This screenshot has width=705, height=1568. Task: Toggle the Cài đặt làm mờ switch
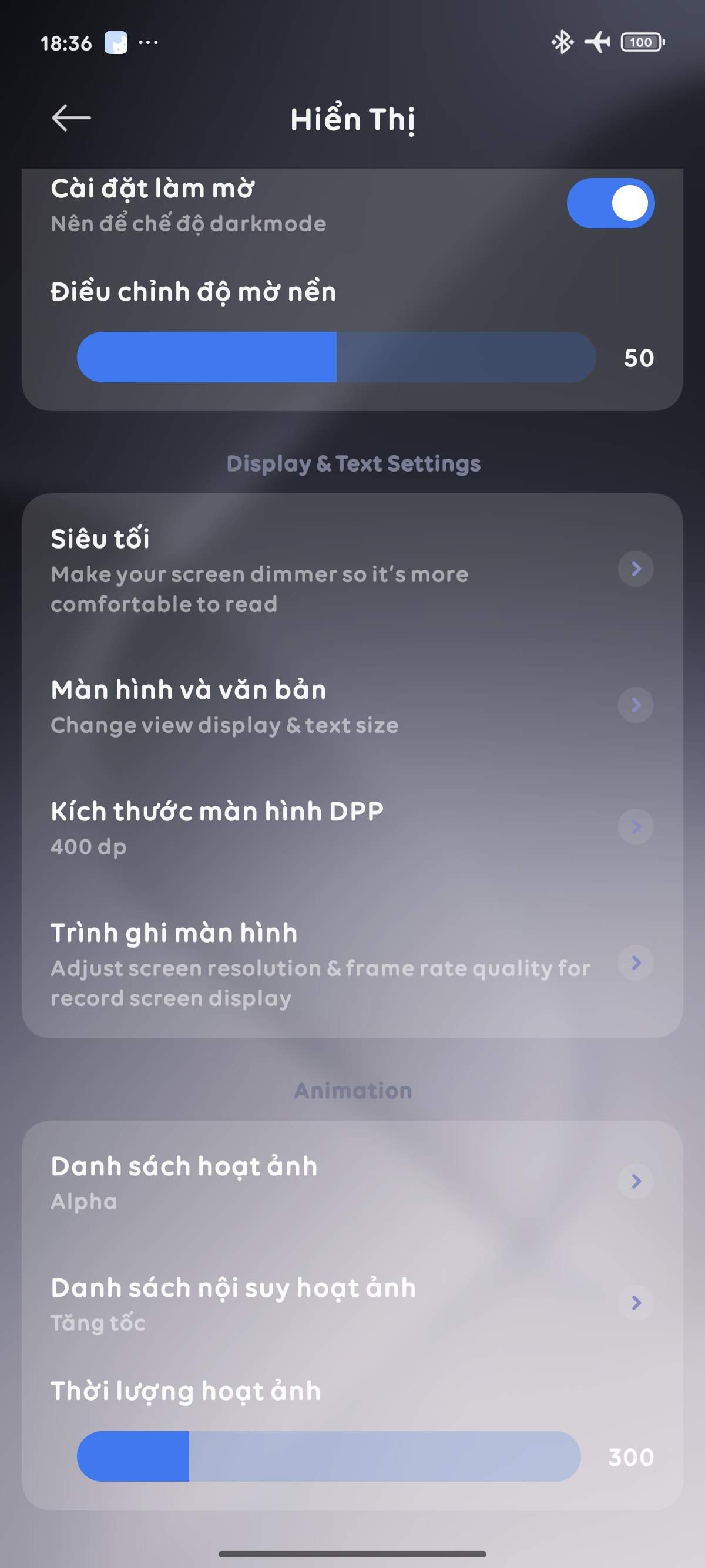pyautogui.click(x=610, y=203)
